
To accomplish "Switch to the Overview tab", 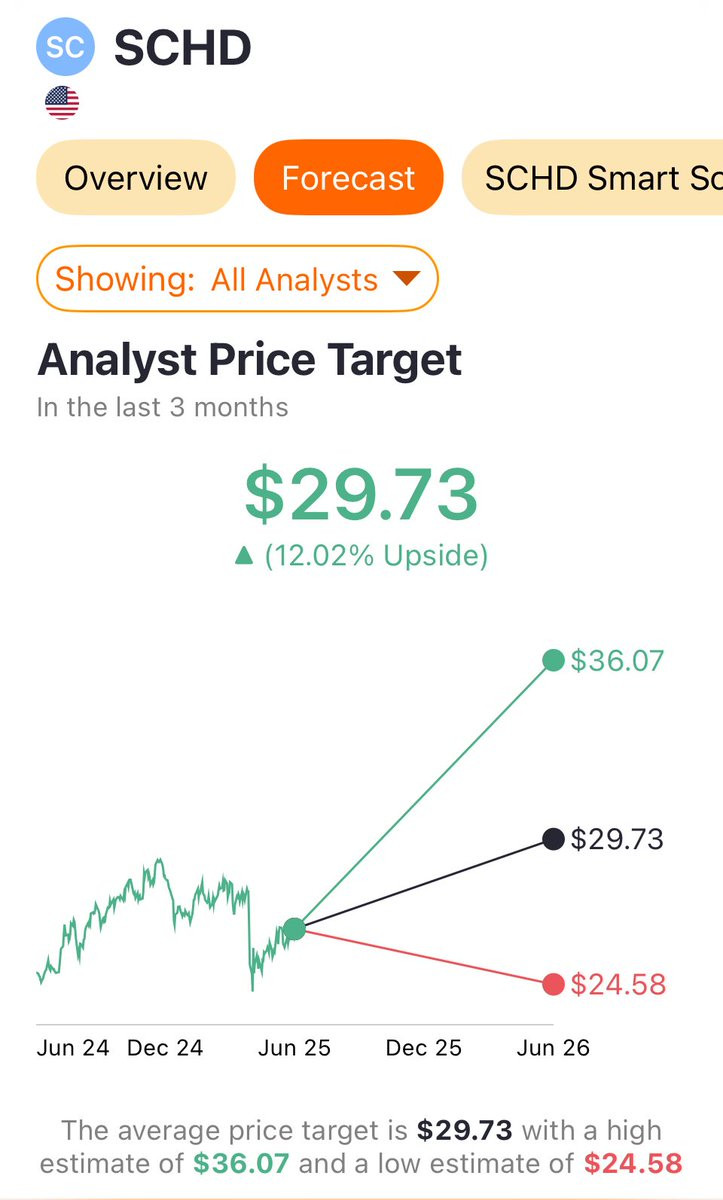I will 136,178.
